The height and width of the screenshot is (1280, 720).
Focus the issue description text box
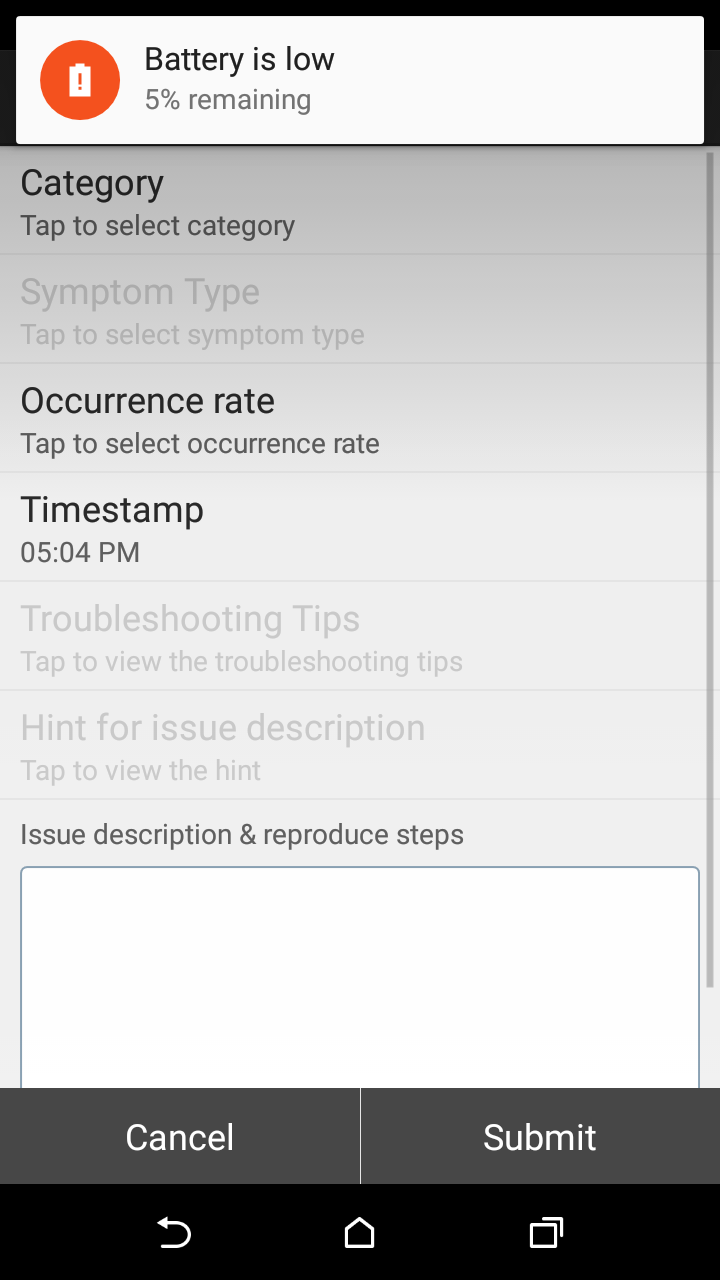360,977
